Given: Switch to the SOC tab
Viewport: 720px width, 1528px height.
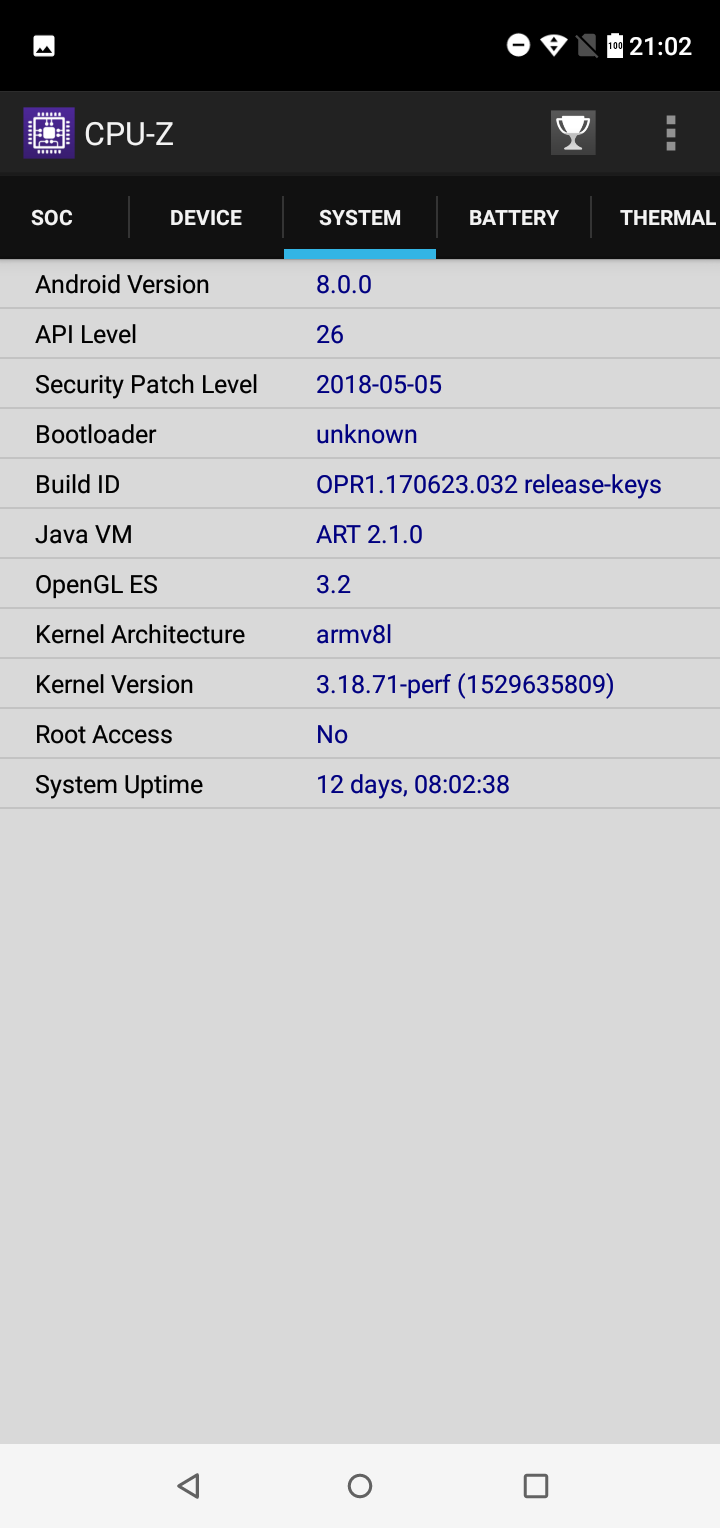Looking at the screenshot, I should pyautogui.click(x=52, y=218).
